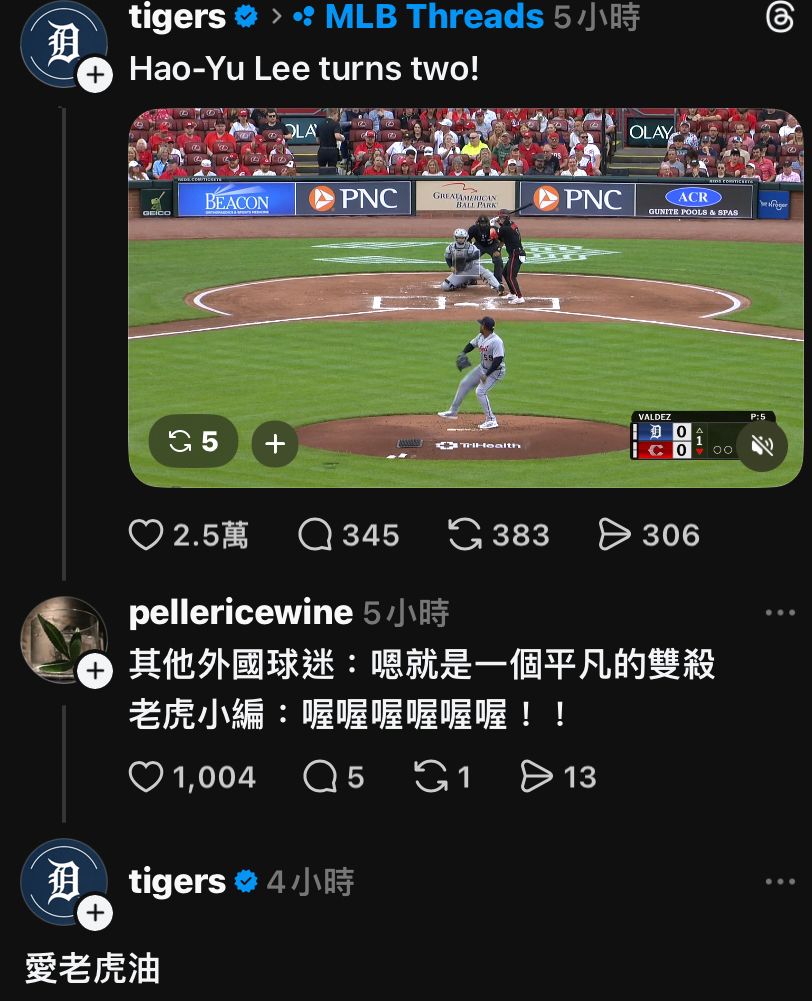812x1001 pixels.
Task: Repost the tigers post showing 383
Action: 465,536
